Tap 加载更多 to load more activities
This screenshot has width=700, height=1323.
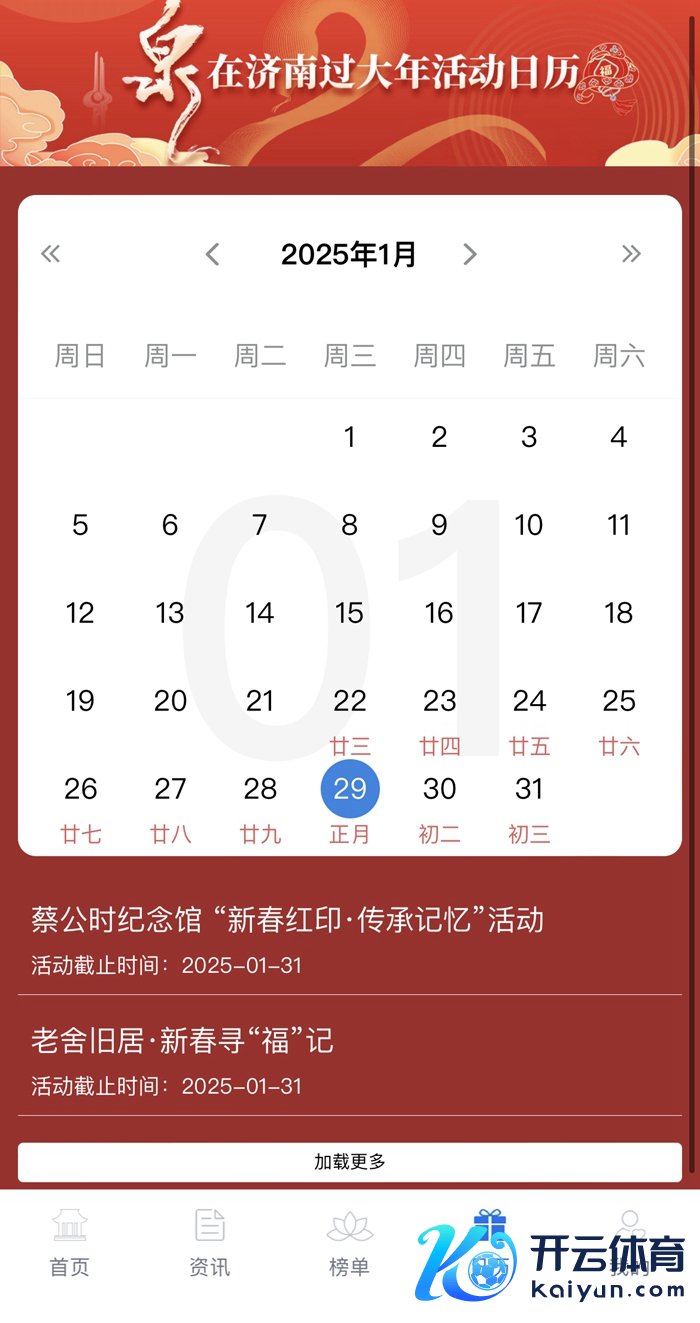(350, 1162)
